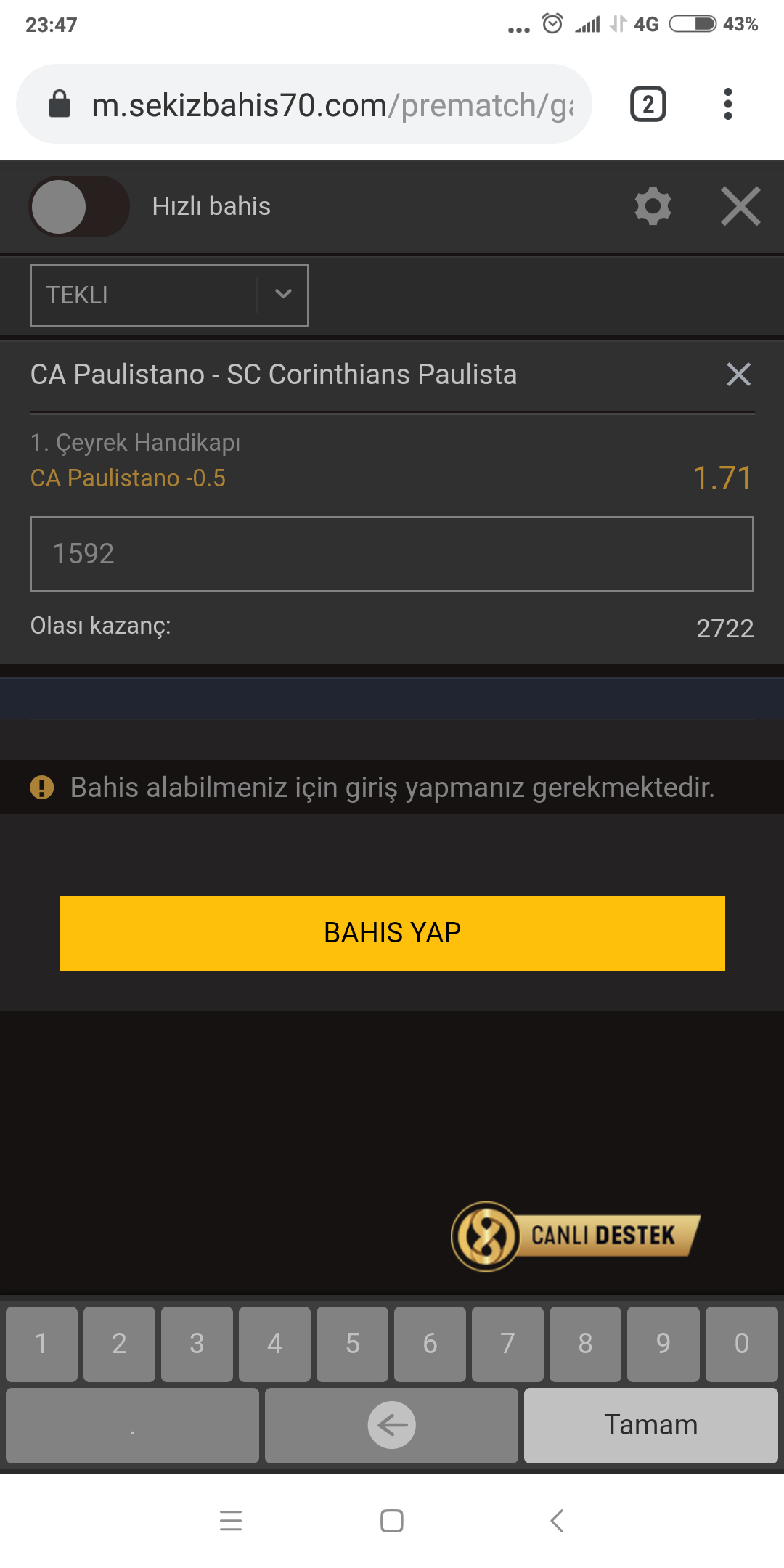
Task: Open bet slip settings gear
Action: [653, 207]
